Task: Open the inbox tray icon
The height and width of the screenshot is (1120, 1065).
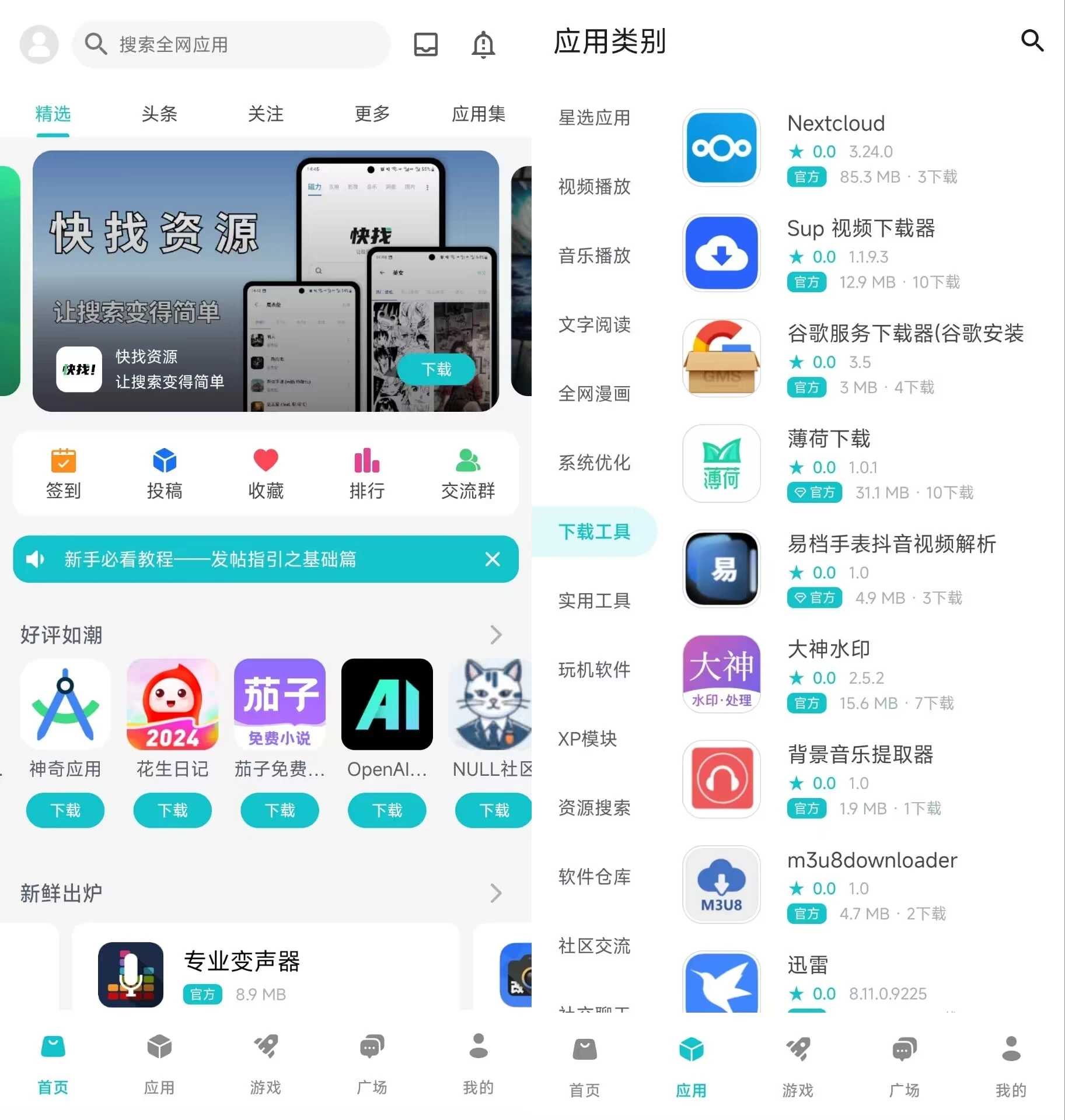Action: [x=425, y=44]
